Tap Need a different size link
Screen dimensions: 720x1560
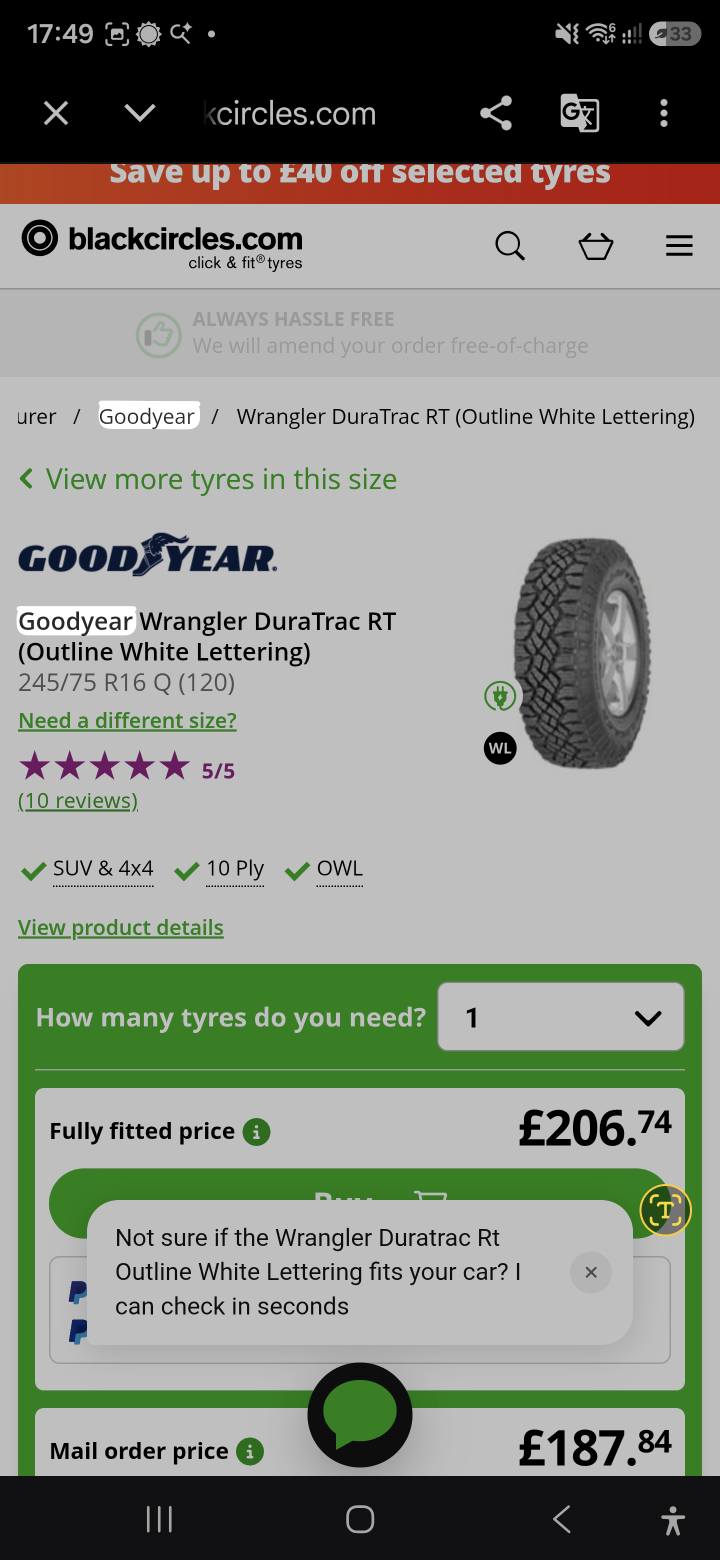pyautogui.click(x=127, y=720)
